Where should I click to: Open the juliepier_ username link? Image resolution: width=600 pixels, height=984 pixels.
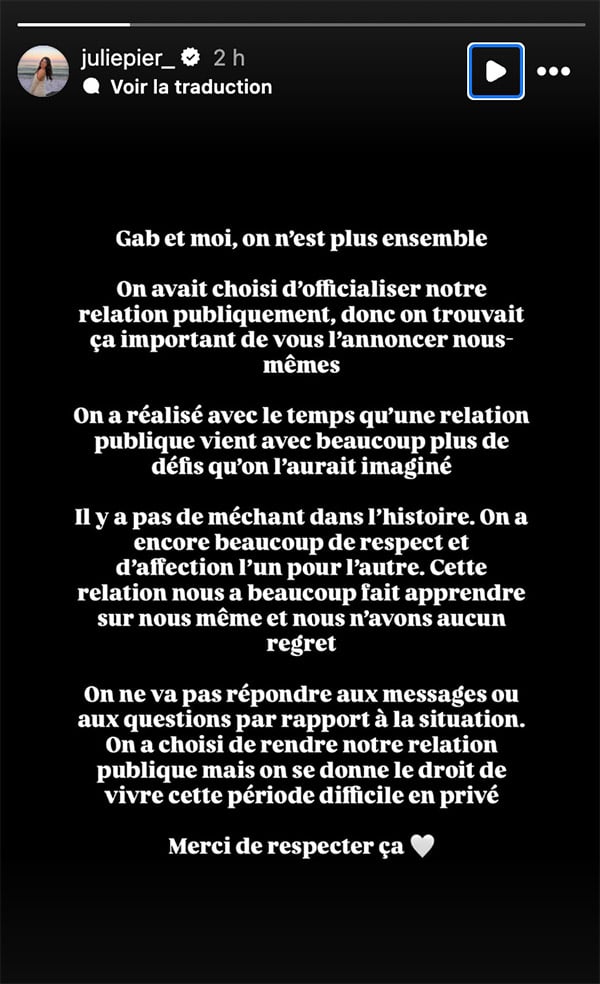(x=128, y=58)
